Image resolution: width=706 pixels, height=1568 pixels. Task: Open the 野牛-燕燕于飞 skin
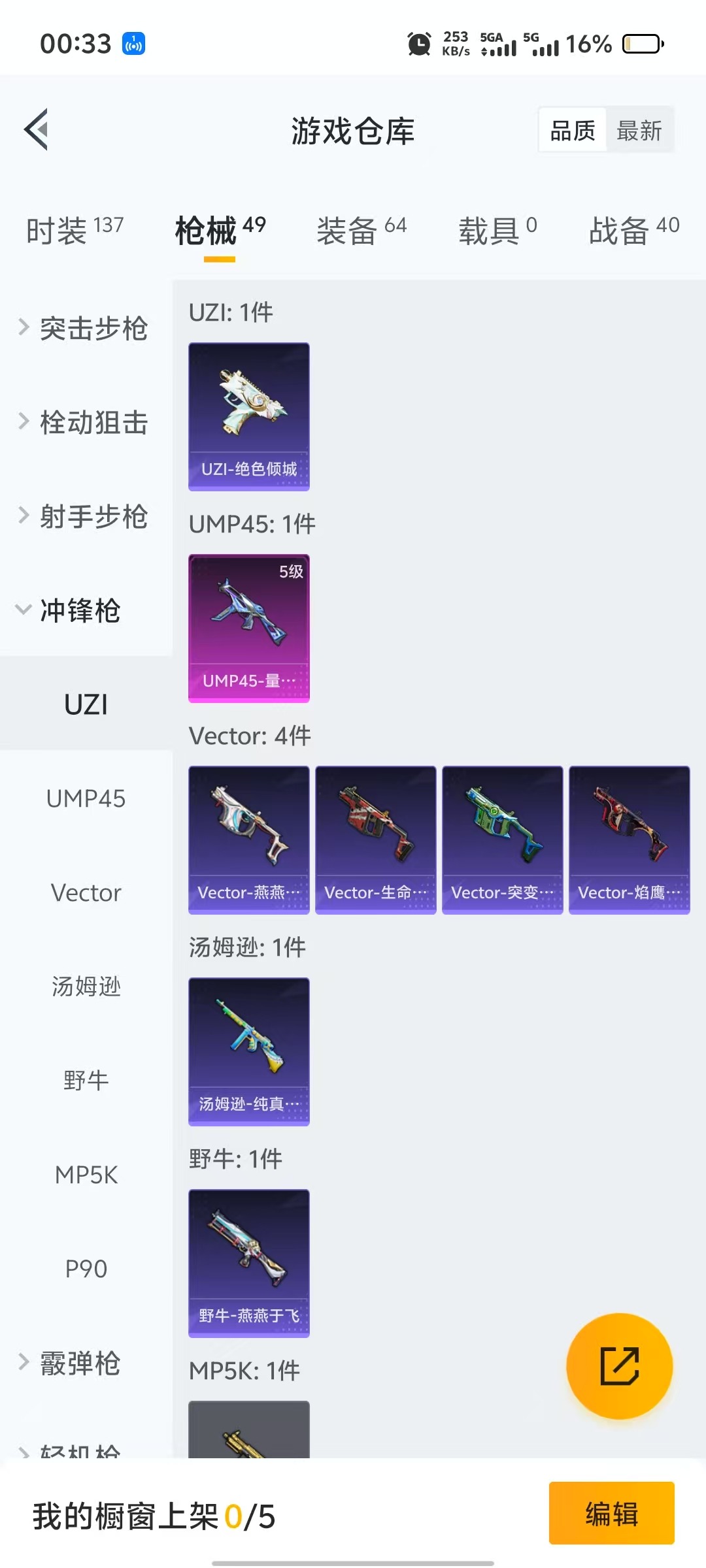249,1263
